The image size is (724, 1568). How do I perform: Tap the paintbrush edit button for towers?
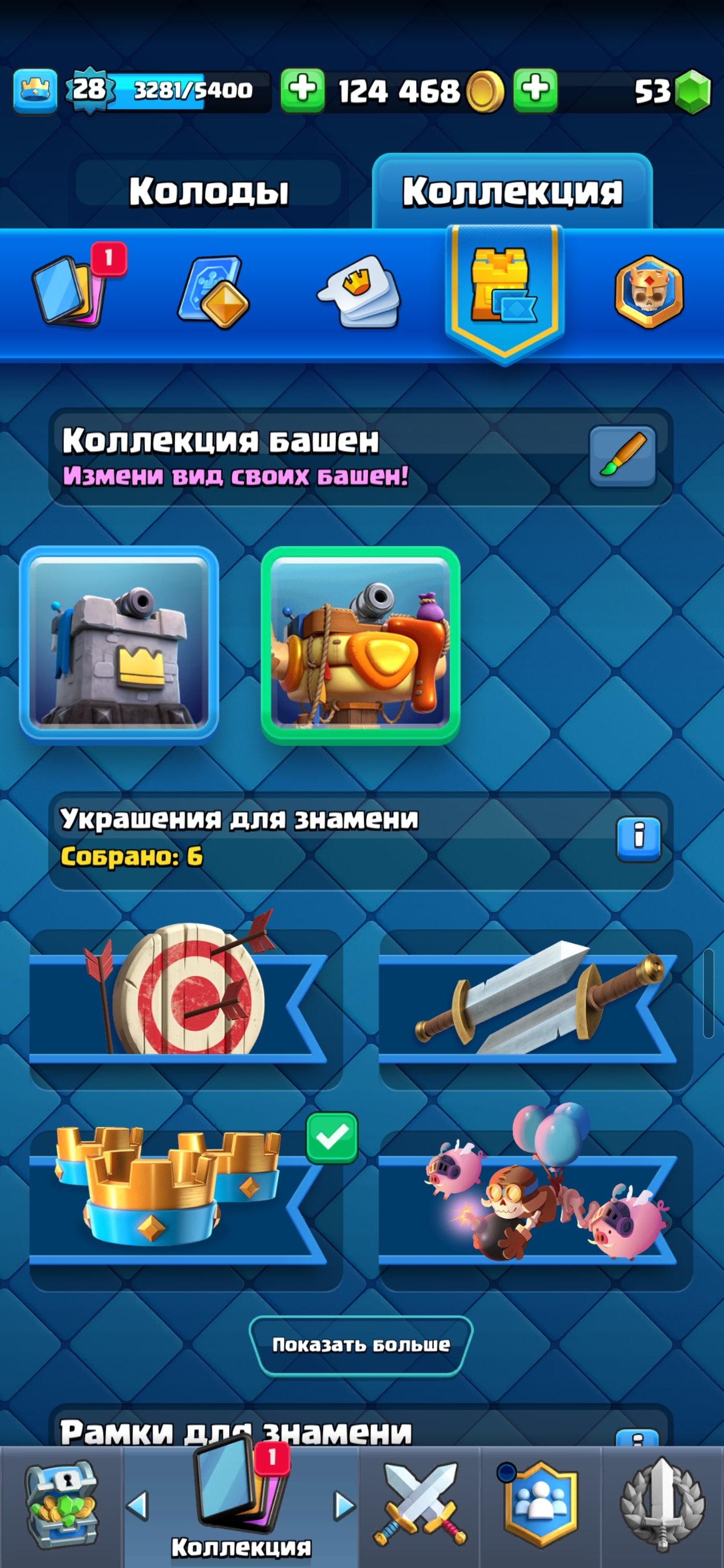622,456
